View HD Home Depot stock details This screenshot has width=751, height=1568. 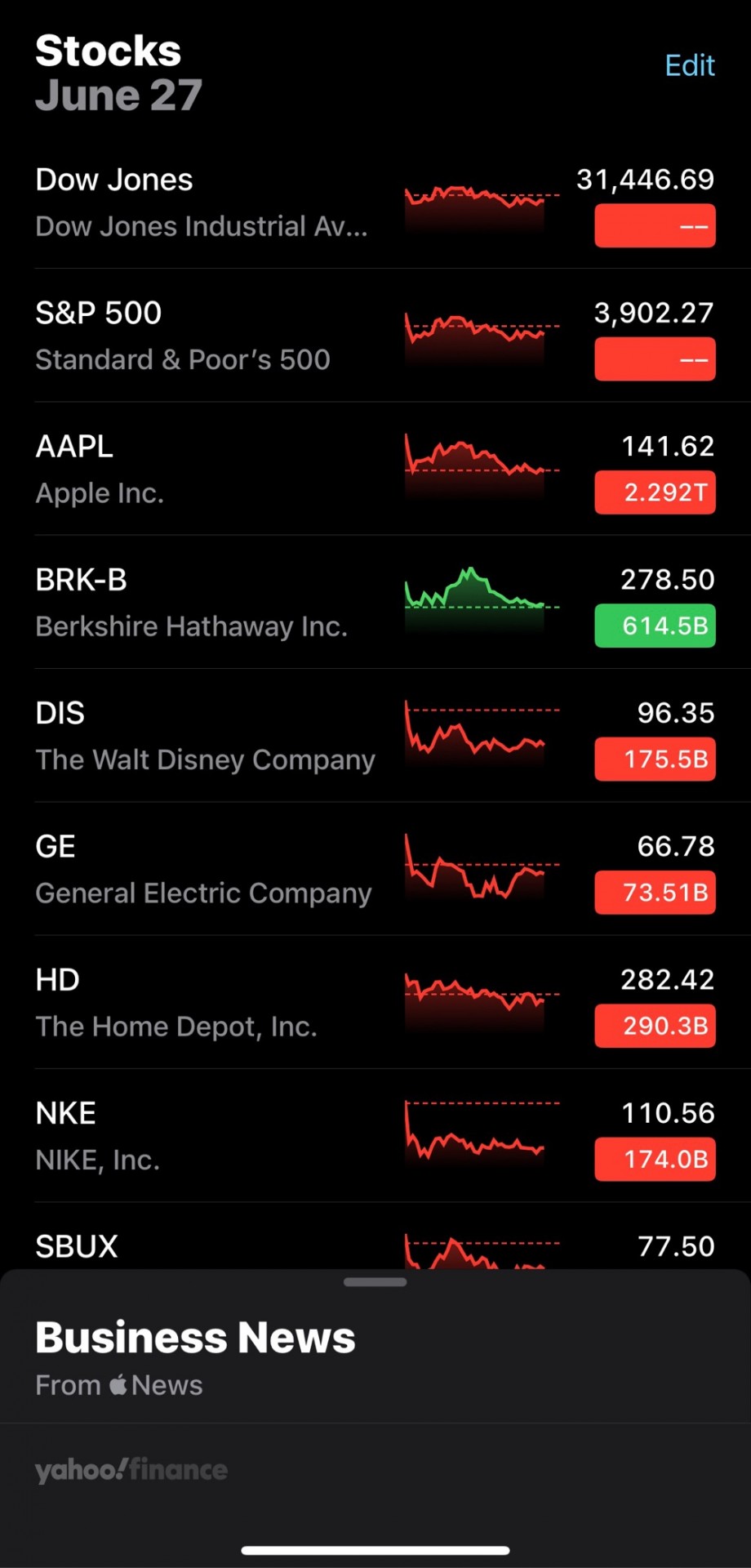pos(375,1002)
